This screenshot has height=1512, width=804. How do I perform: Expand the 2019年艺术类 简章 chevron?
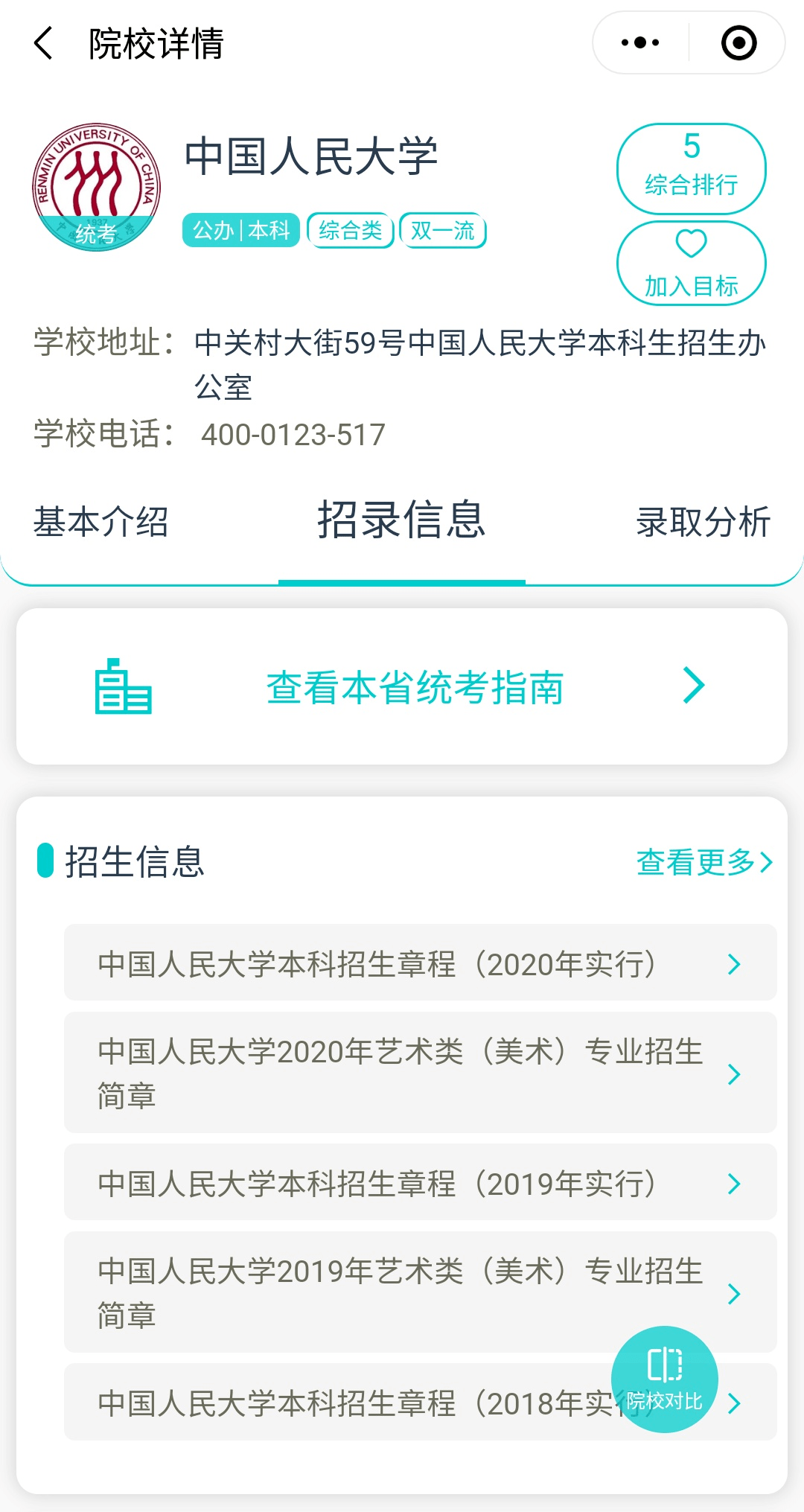[x=736, y=1293]
